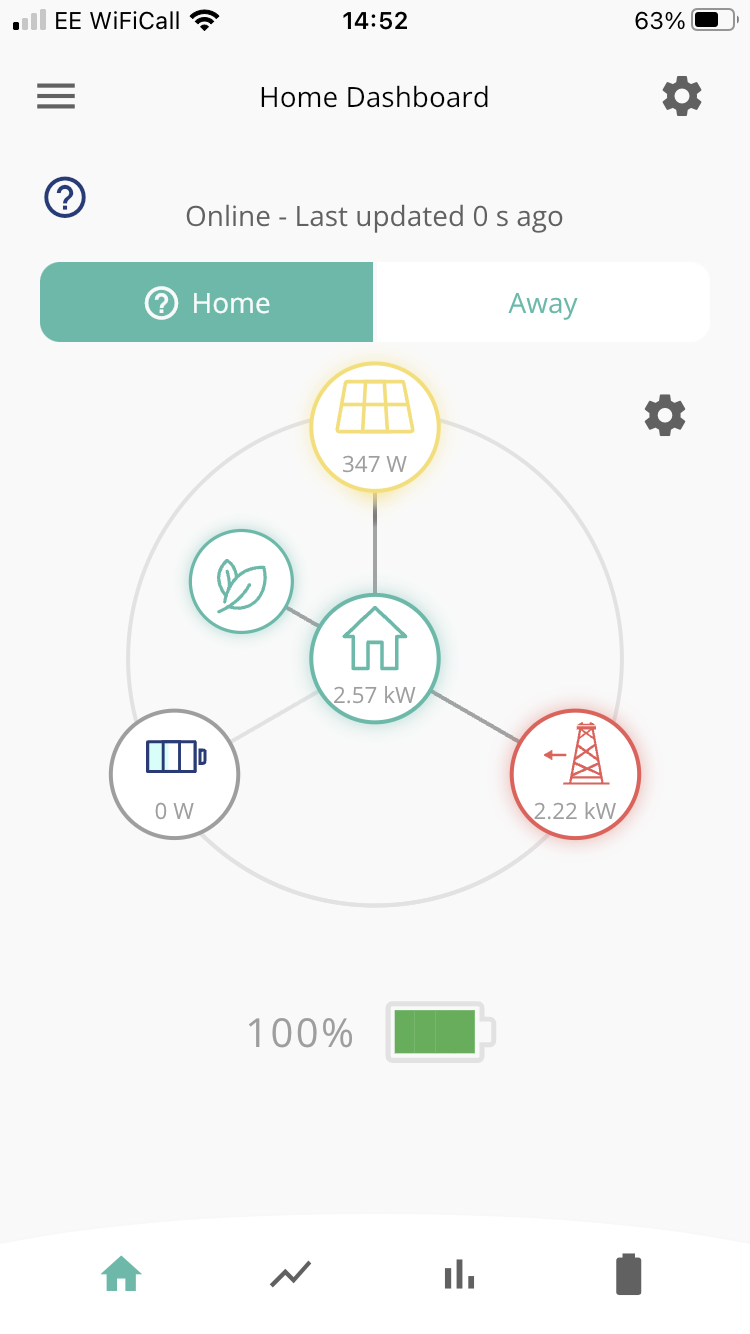Open the line graph trends tab
The width and height of the screenshot is (750, 1334).
291,1274
